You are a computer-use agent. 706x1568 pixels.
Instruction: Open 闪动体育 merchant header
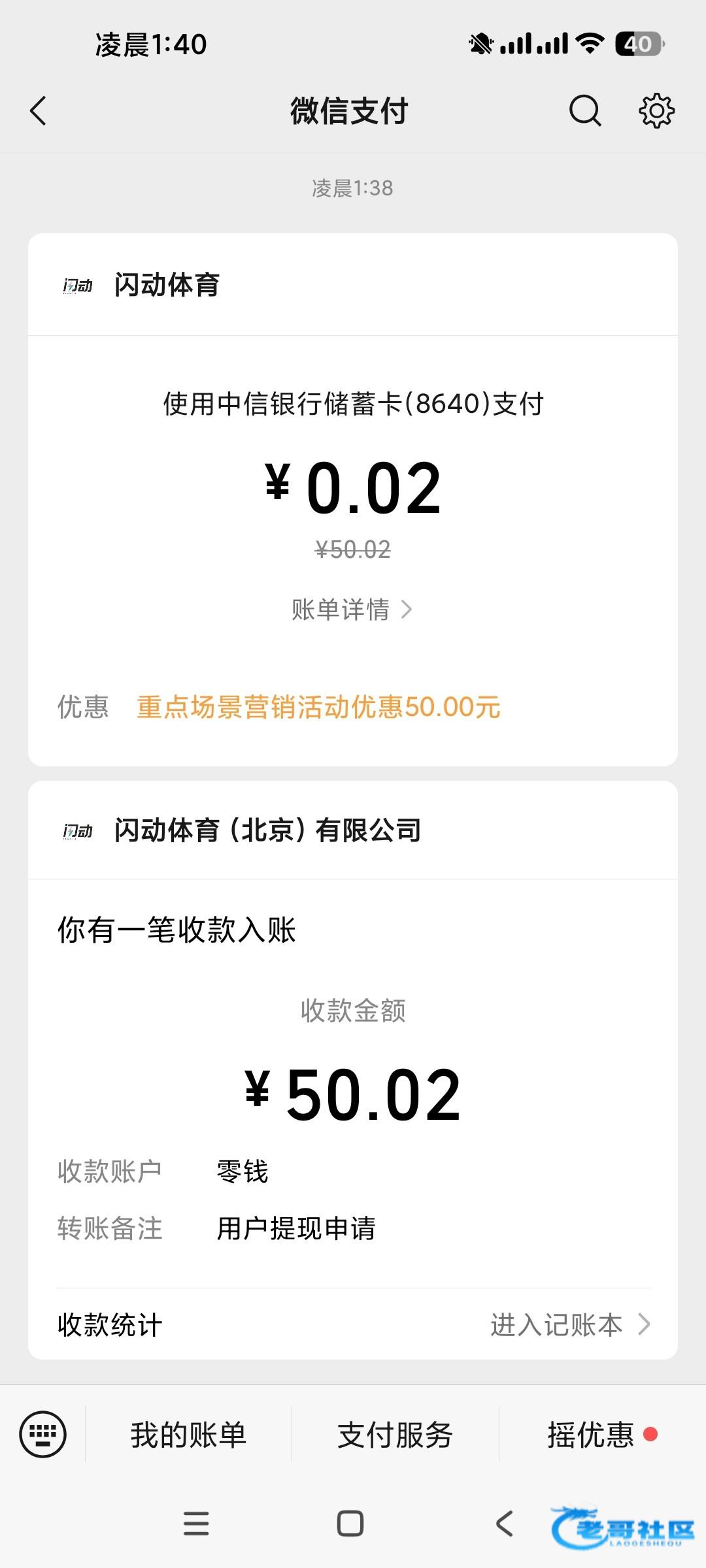167,285
